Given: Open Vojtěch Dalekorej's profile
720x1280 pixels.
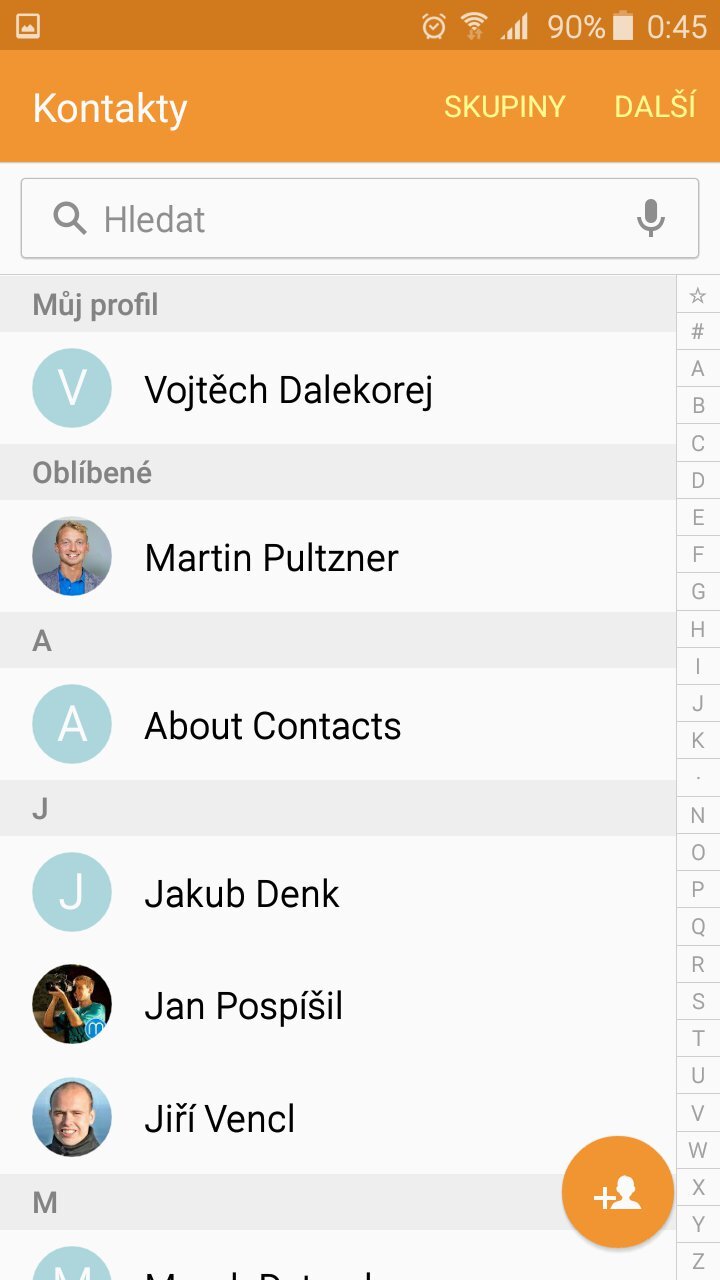Looking at the screenshot, I should [x=288, y=389].
